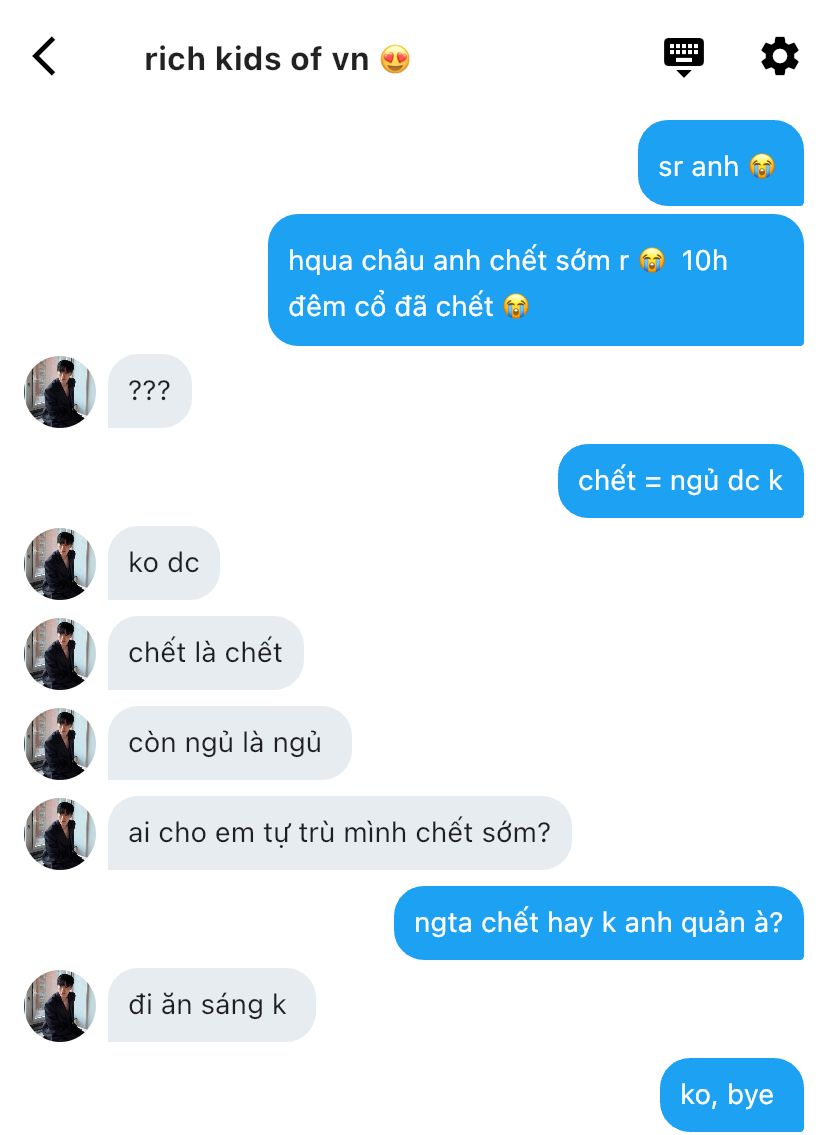
Task: Go back from the rich kids of vn chat
Action: pyautogui.click(x=45, y=57)
